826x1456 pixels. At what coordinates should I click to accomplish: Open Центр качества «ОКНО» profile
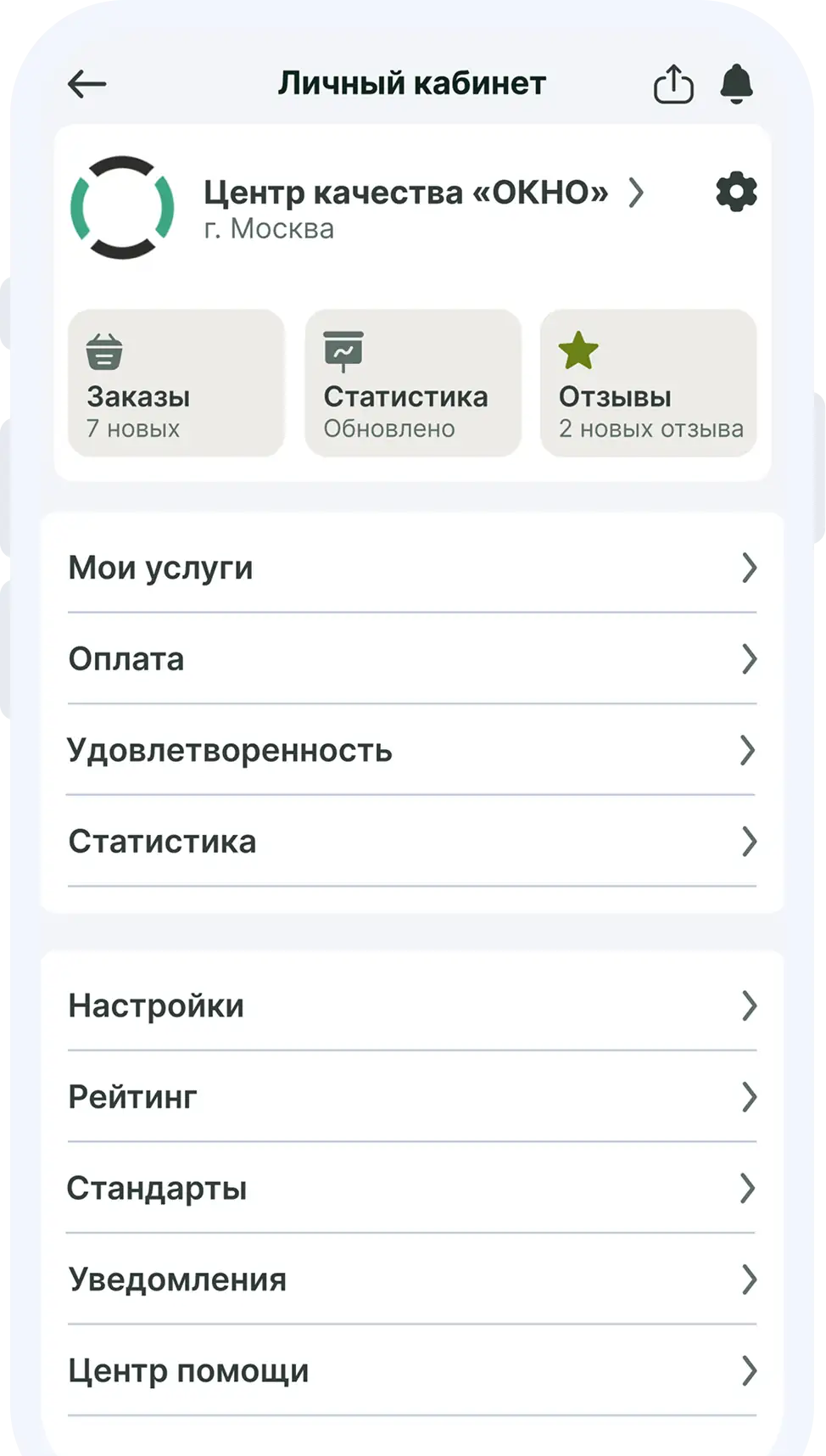click(405, 193)
